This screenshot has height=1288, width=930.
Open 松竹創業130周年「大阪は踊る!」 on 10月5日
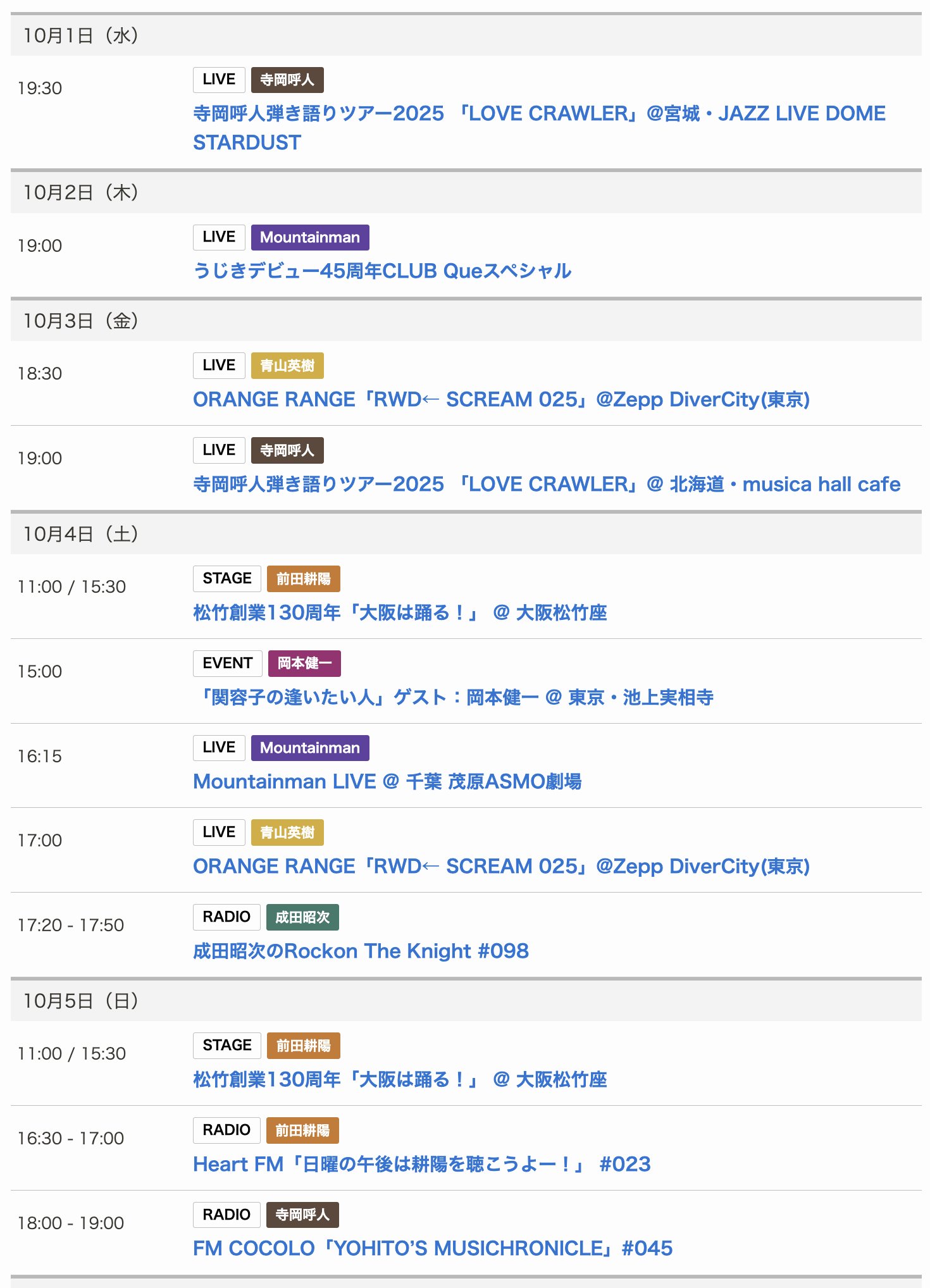(x=400, y=1080)
